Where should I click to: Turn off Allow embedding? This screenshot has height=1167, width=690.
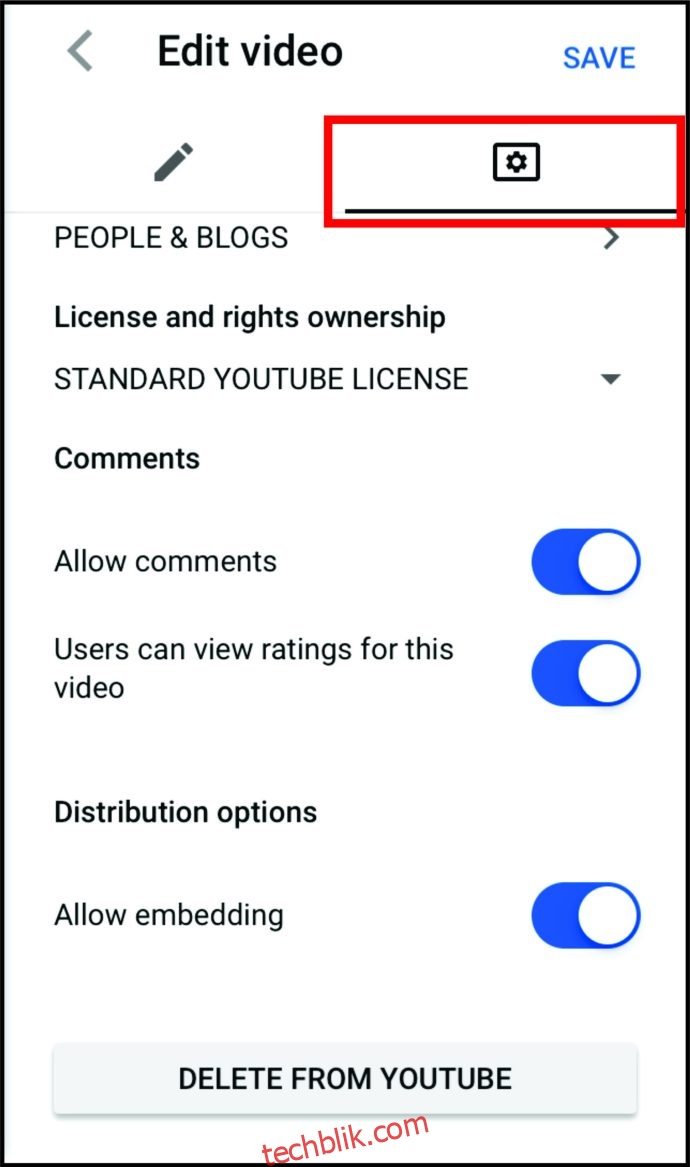coord(585,915)
